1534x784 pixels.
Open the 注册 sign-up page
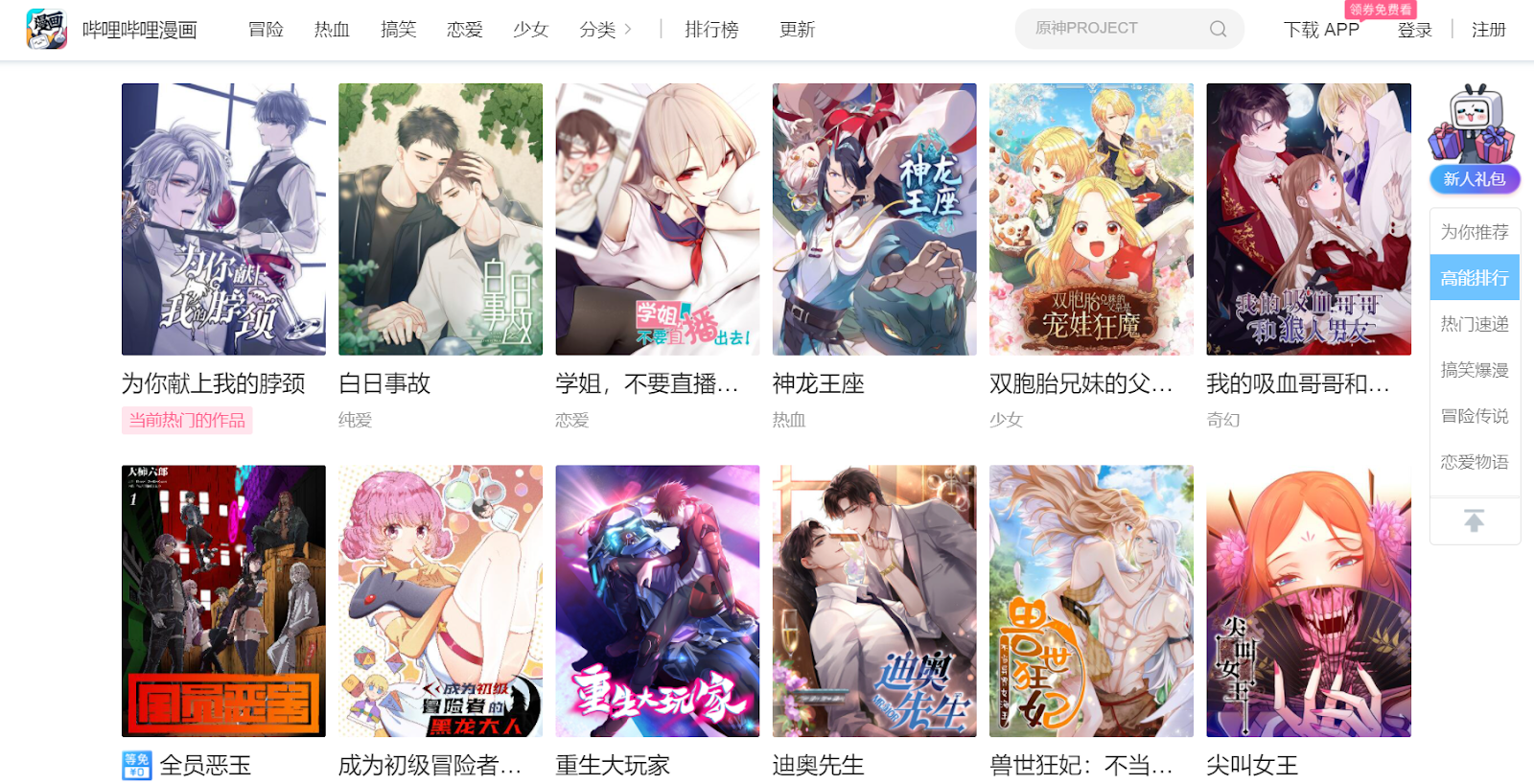(x=1488, y=30)
